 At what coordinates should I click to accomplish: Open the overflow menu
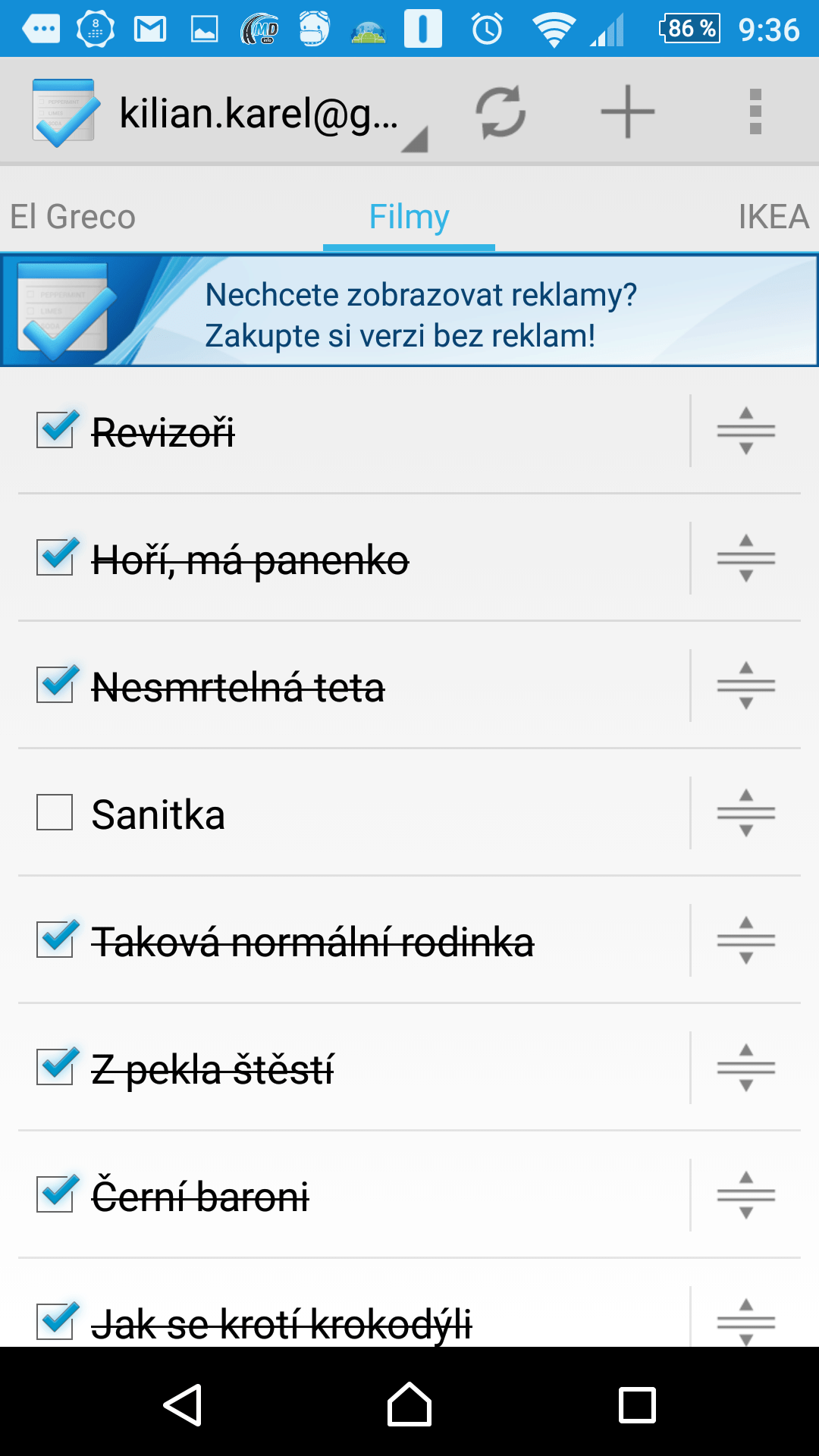[x=755, y=112]
